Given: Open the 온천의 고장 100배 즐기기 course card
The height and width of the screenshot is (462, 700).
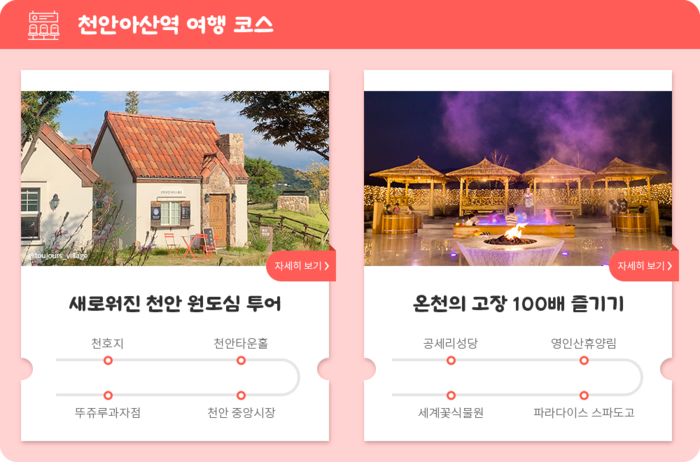Looking at the screenshot, I should 518,303.
